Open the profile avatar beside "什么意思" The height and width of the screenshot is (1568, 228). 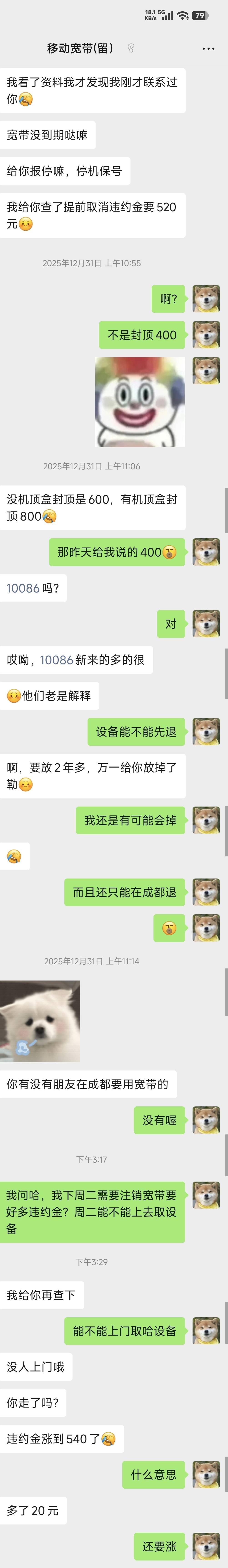tap(206, 1474)
